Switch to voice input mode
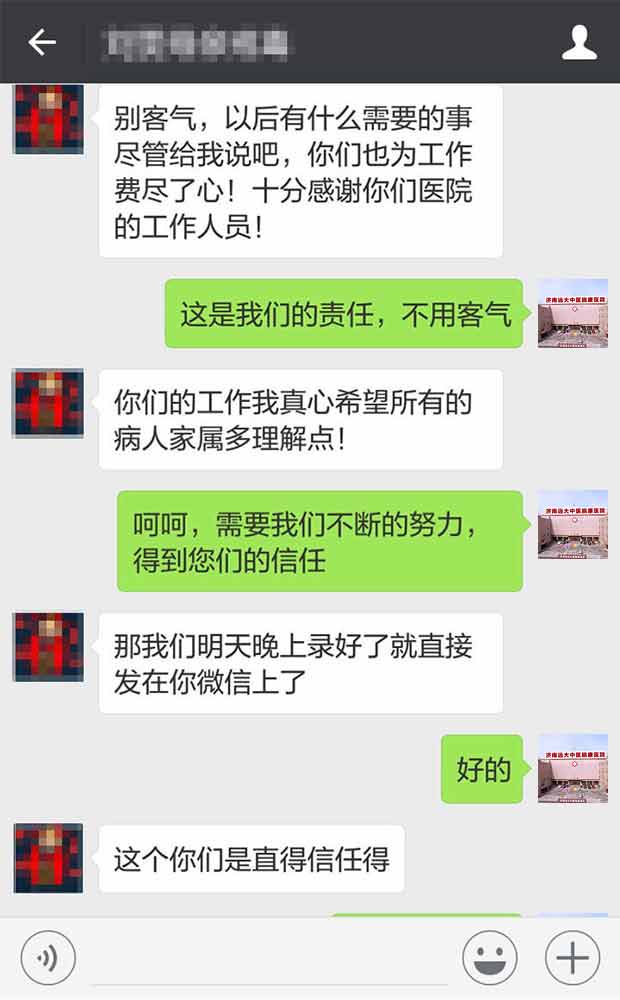This screenshot has width=620, height=1000. (x=48, y=958)
